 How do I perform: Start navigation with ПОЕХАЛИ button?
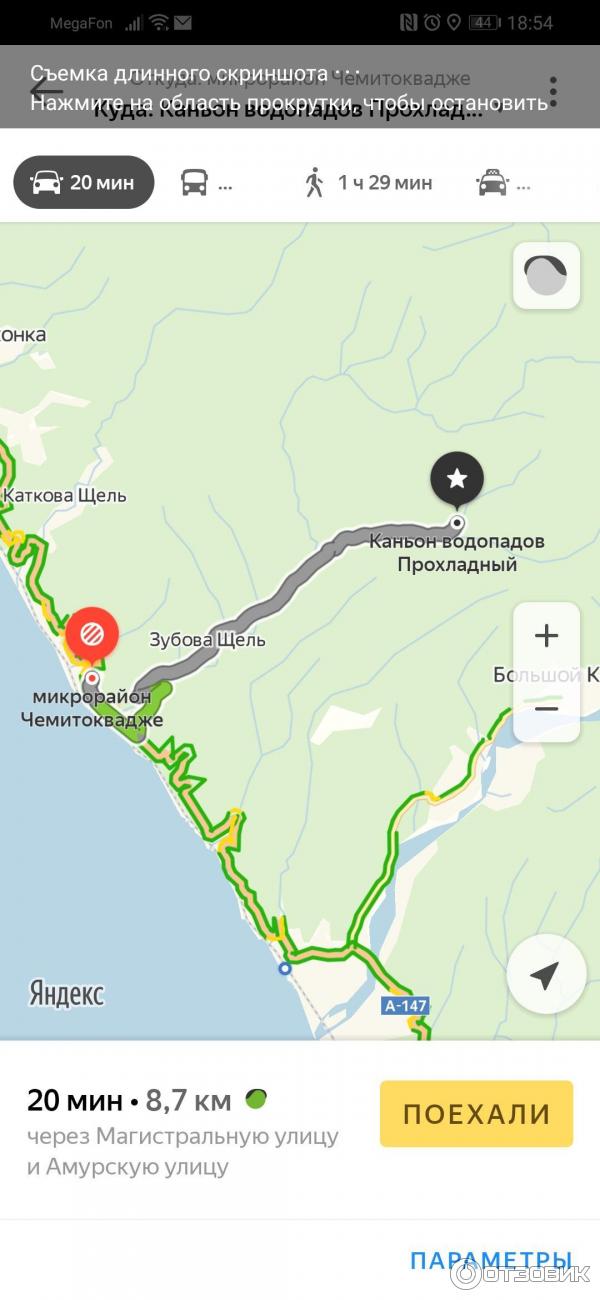[x=476, y=1113]
